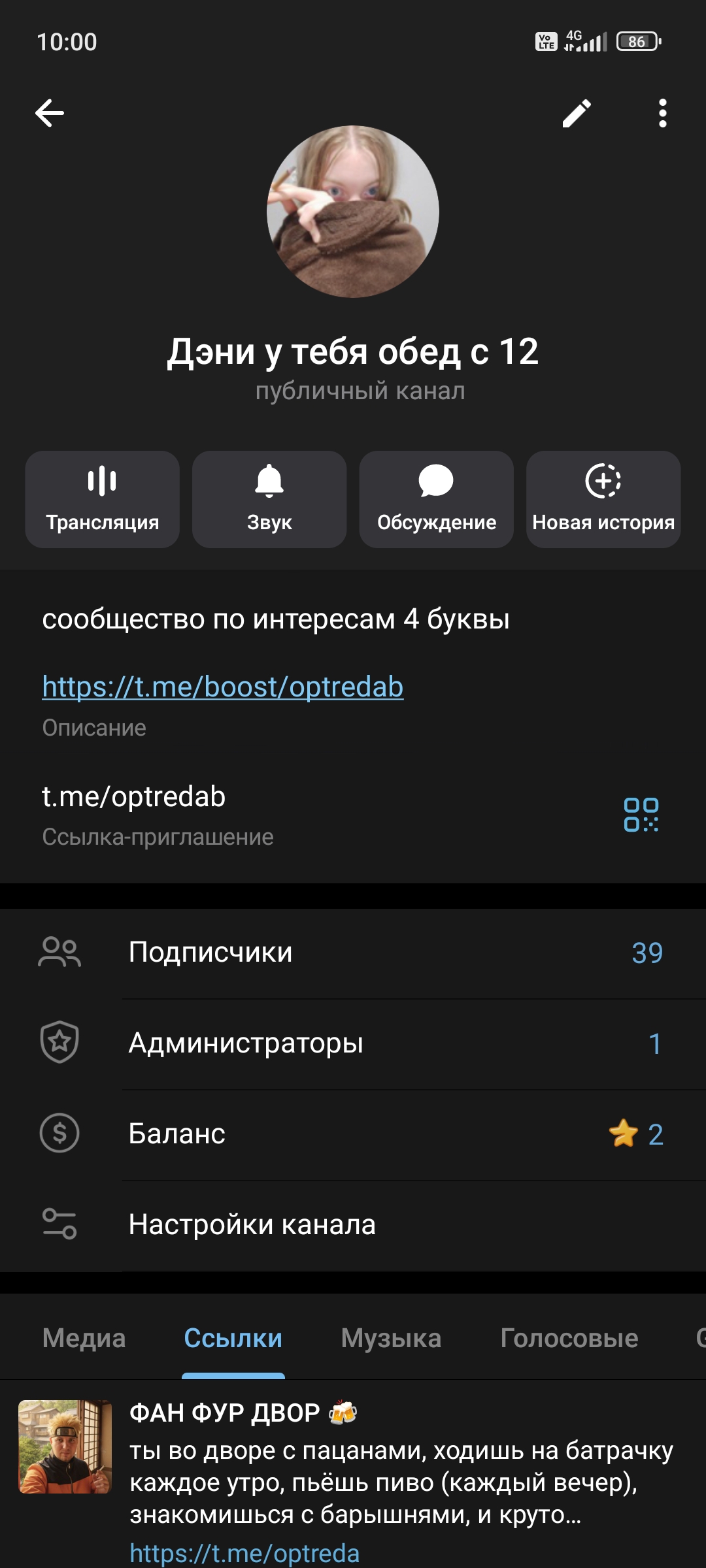706x1568 pixels.
Task: Add a story via Новая история
Action: coord(603,499)
